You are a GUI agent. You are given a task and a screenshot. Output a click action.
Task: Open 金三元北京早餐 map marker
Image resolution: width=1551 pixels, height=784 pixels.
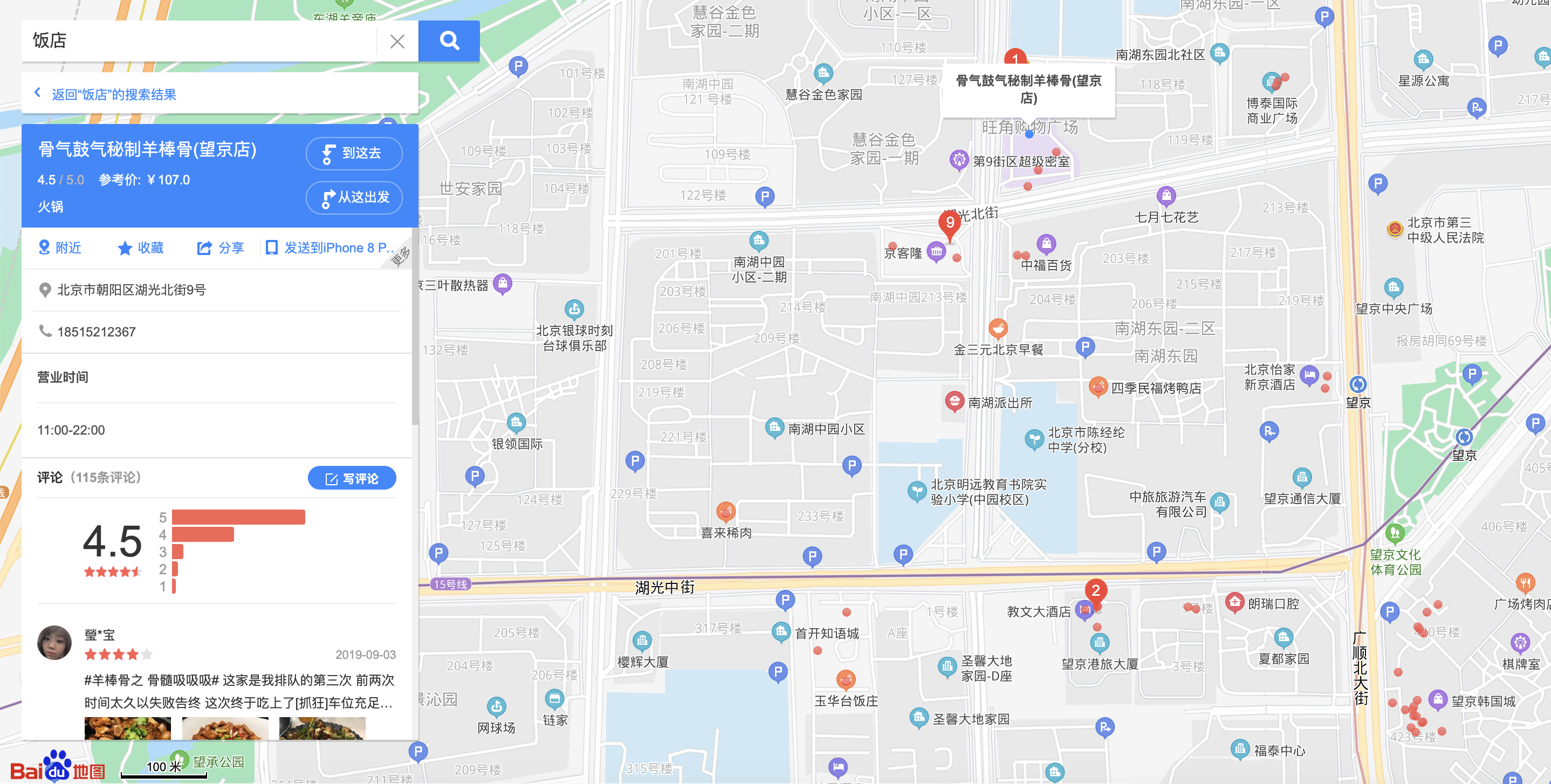pos(998,329)
